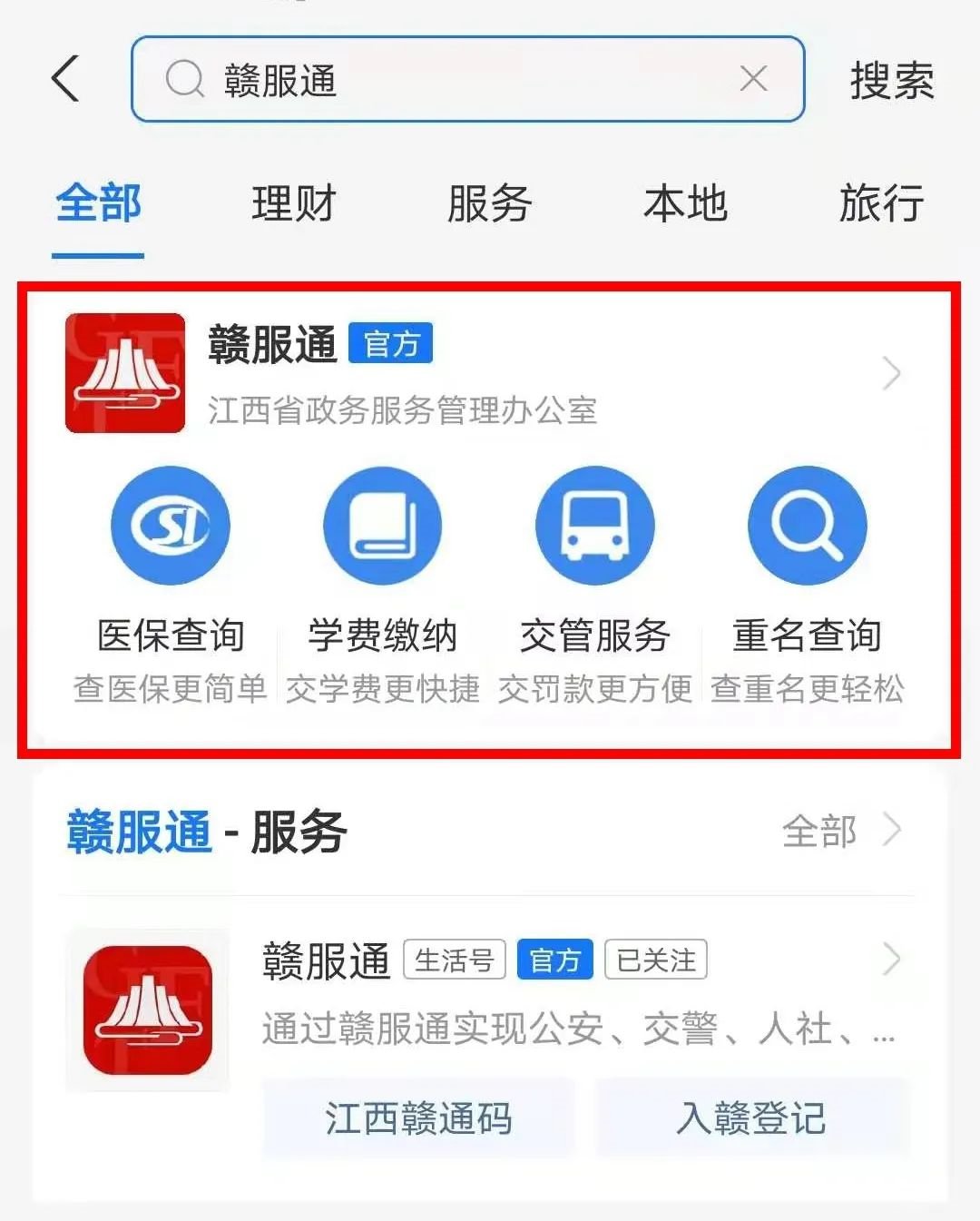
Task: Open the 赣服通 生活号 result
Action: [544, 990]
